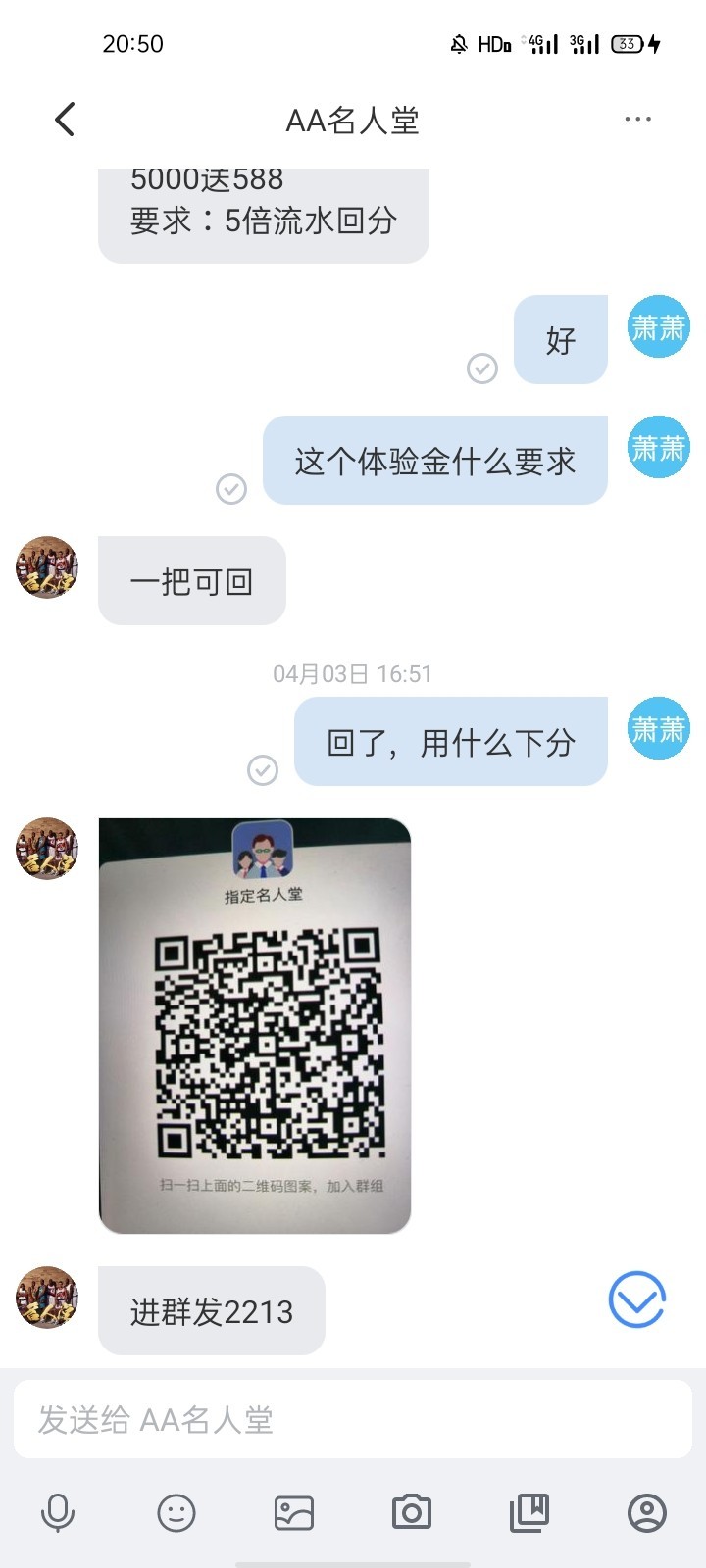This screenshot has height=1568, width=706.
Task: Focus the 发送给 AA名人堂 message field
Action: (353, 1419)
